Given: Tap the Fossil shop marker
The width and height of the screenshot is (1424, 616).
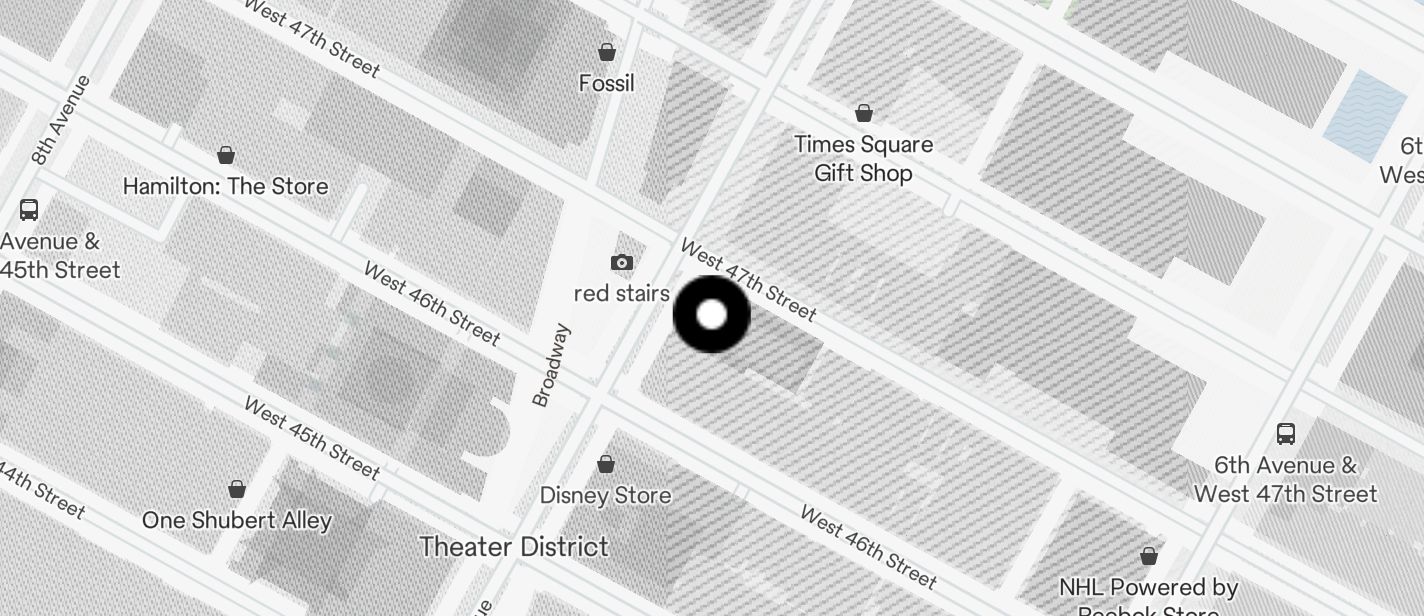Looking at the screenshot, I should click(x=606, y=52).
